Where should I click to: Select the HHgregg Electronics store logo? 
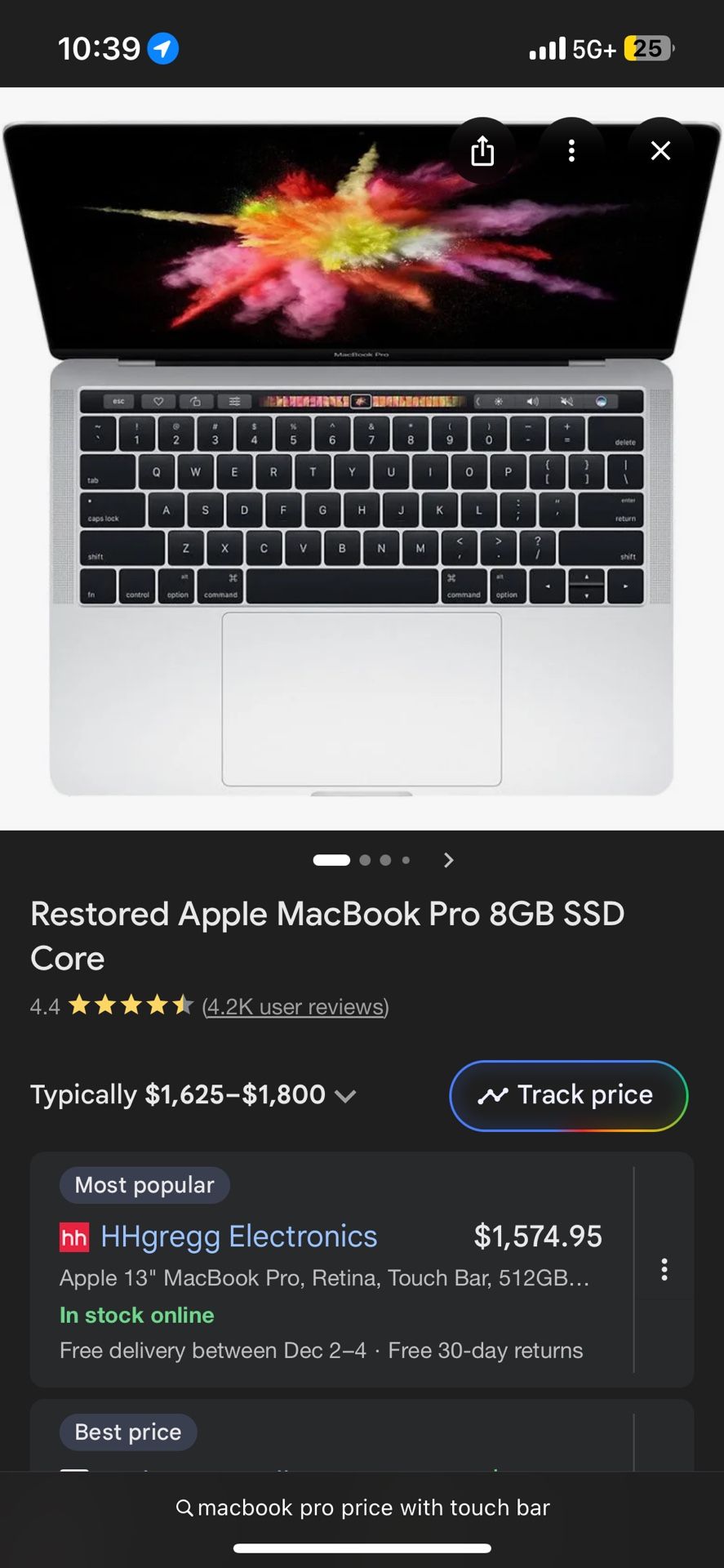(x=73, y=1236)
